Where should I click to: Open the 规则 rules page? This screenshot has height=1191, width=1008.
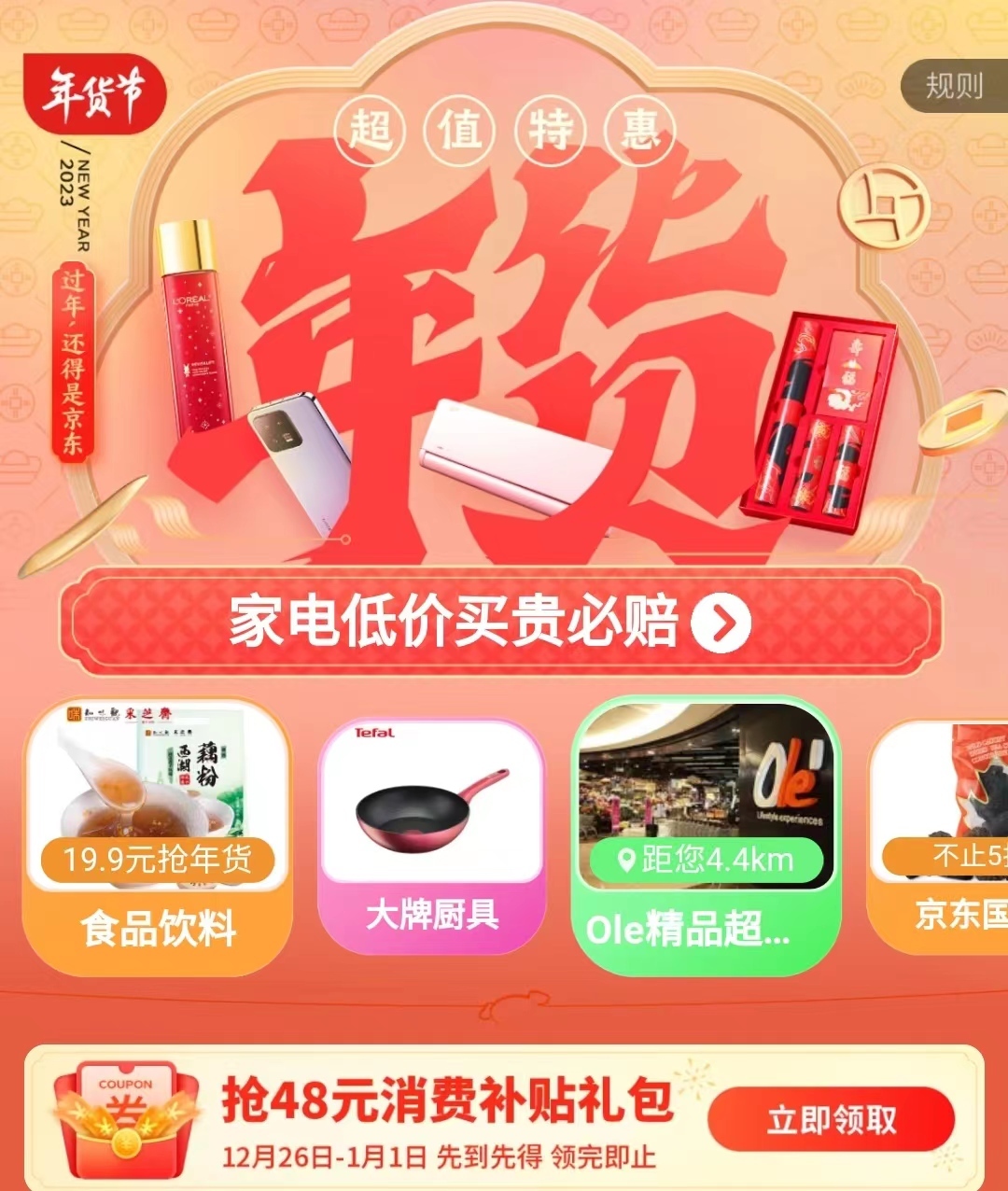pyautogui.click(x=954, y=87)
